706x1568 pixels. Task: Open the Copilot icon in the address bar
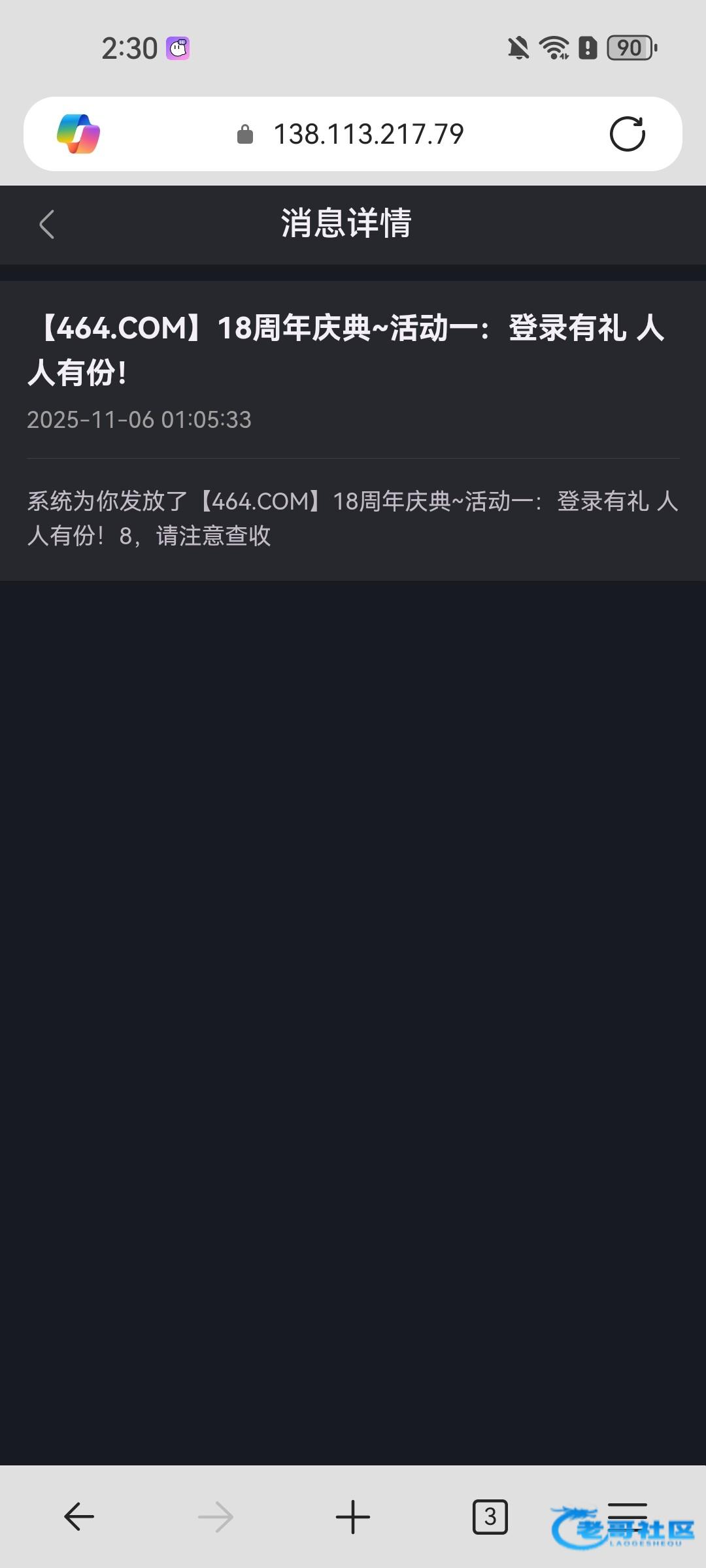tap(78, 134)
